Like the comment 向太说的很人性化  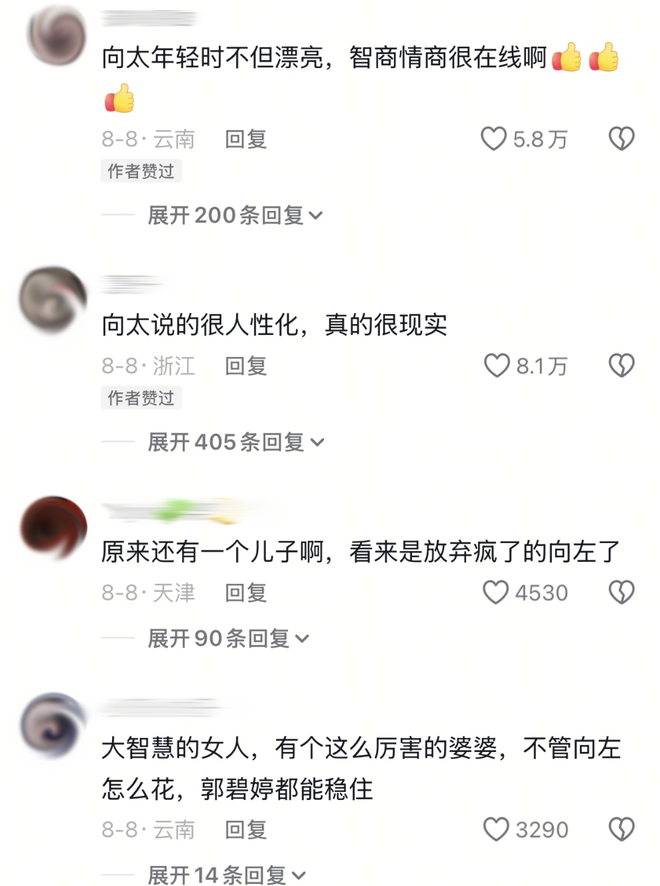[x=496, y=366]
